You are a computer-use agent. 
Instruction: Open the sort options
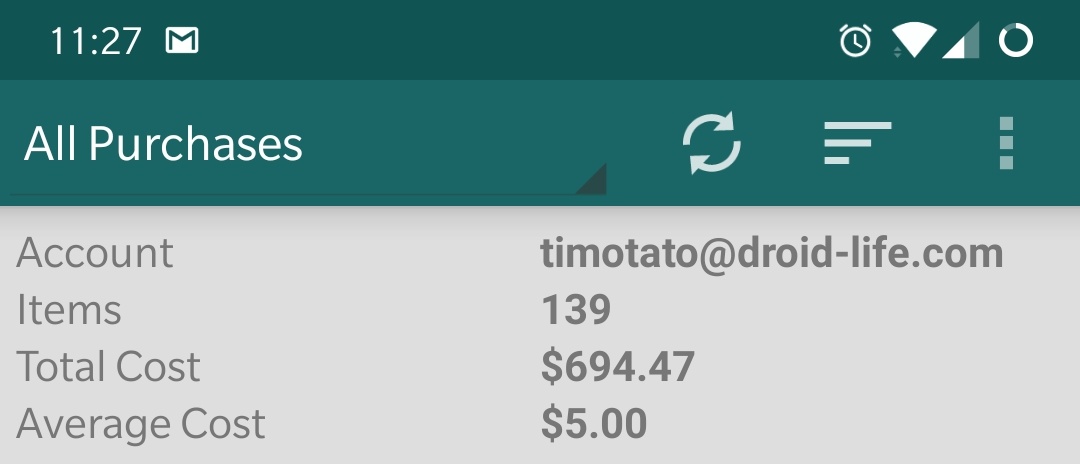point(857,143)
